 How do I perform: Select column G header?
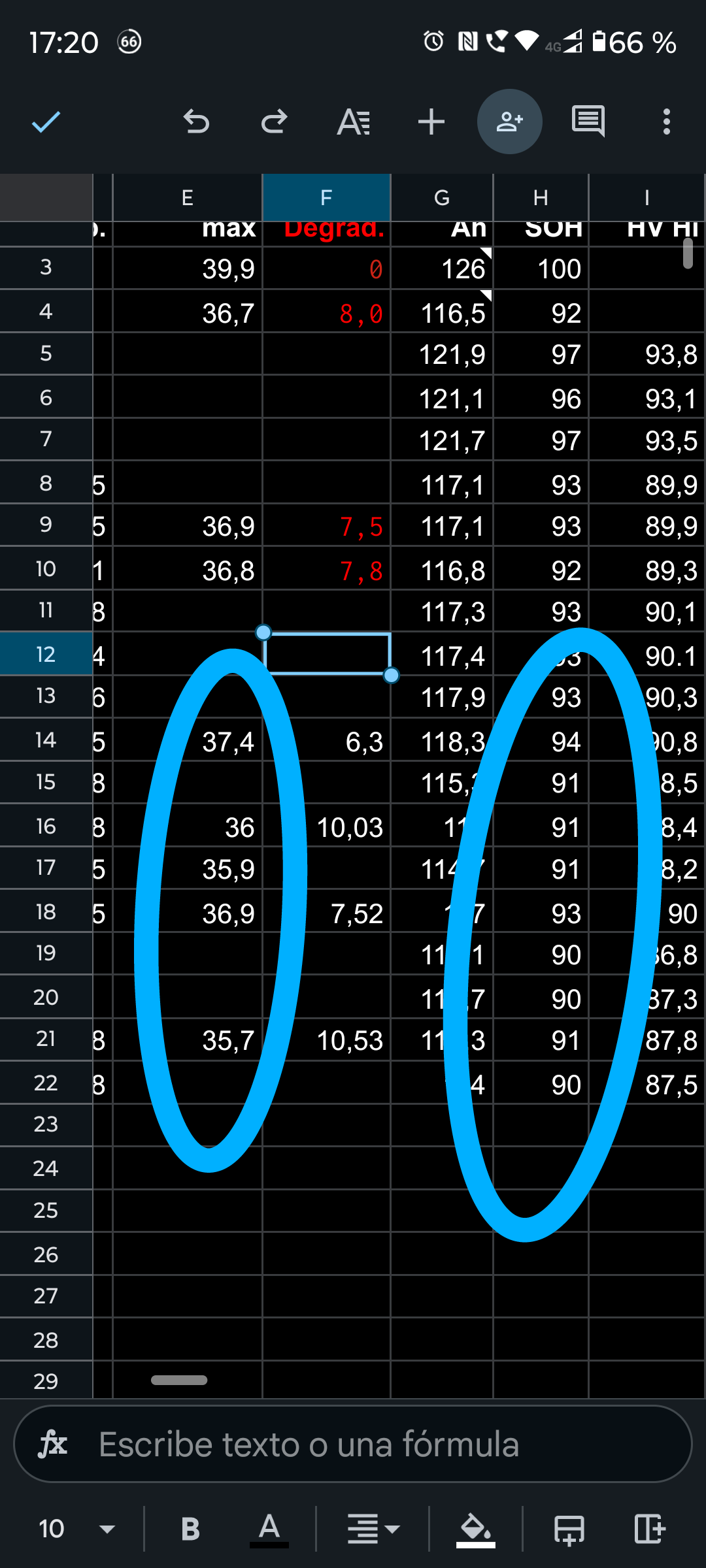coord(442,197)
